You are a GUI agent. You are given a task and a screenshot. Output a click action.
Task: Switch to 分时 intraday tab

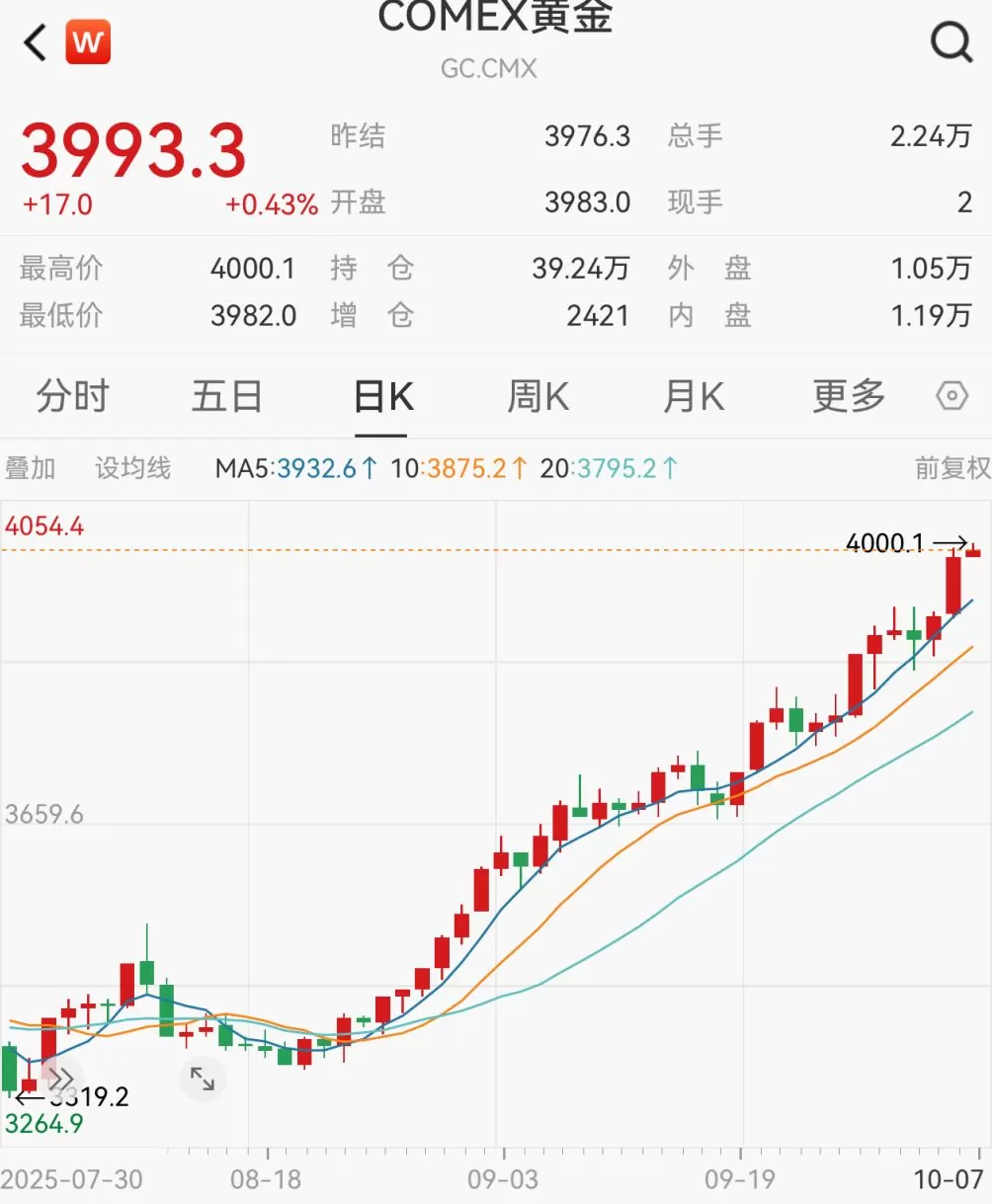tap(70, 395)
